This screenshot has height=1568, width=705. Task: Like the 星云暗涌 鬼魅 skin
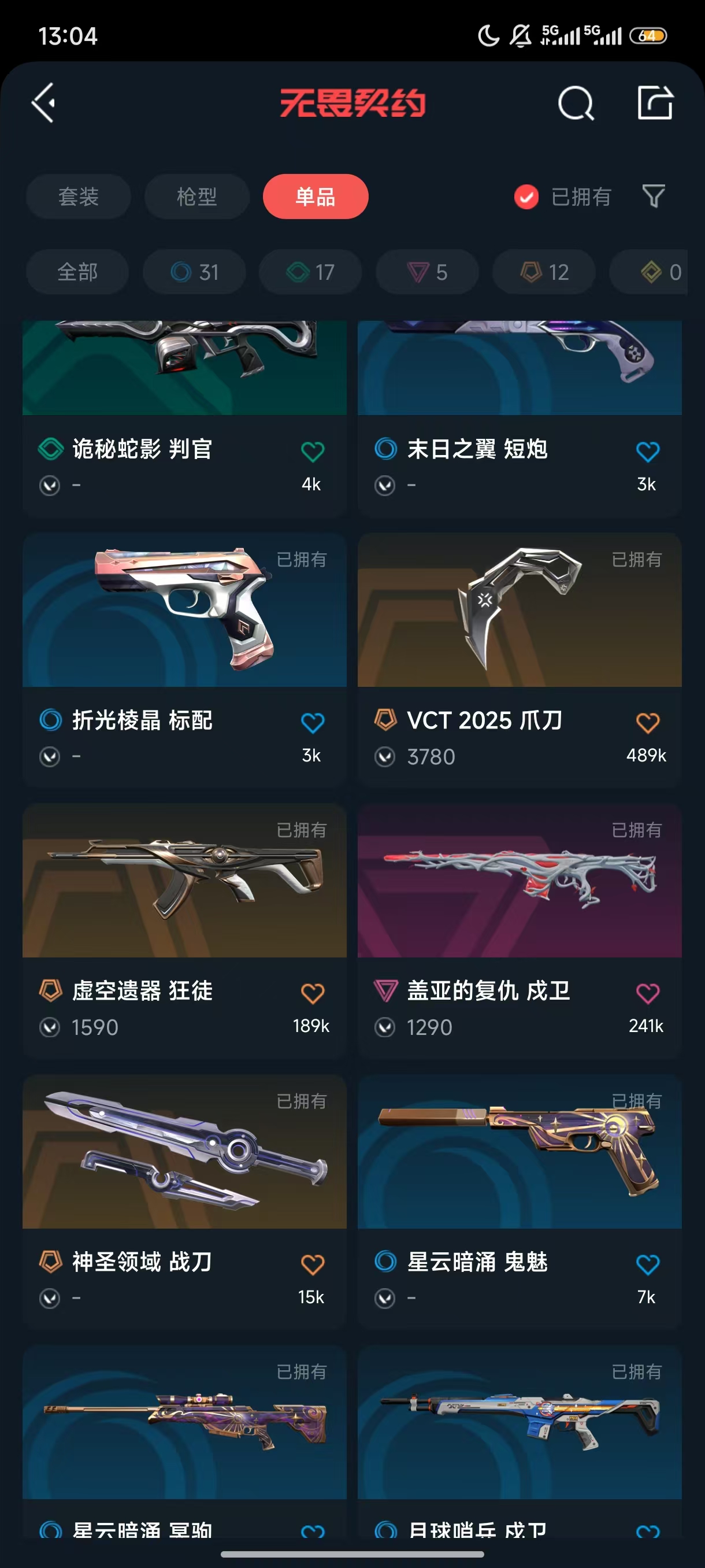coord(647,1265)
